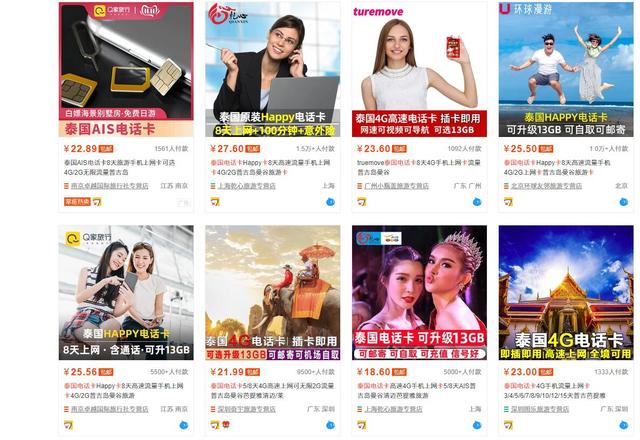Visit shop 上海乾心旅游专营店 under ¥27.60 item
640x440 pixels.
point(248,185)
